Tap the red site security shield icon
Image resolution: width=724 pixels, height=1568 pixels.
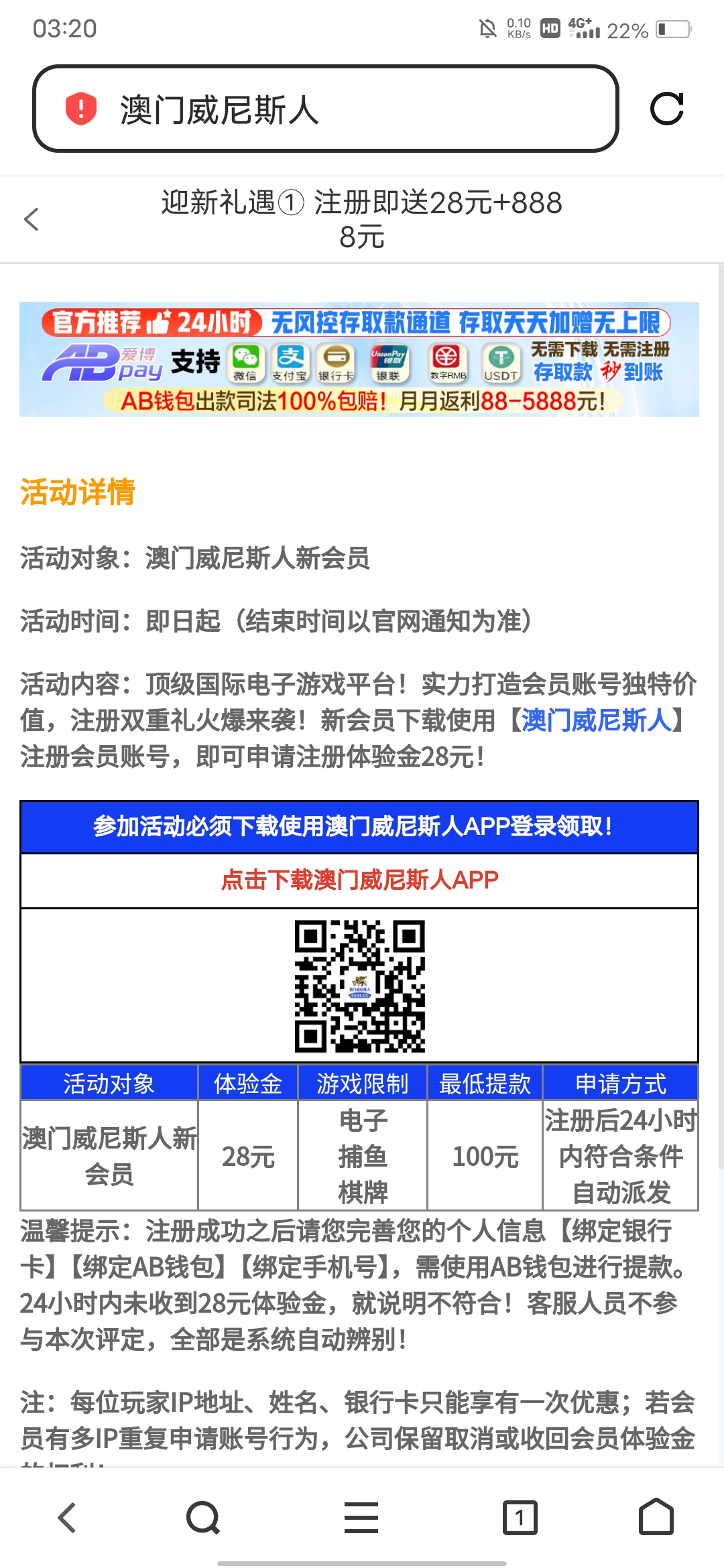[x=81, y=109]
